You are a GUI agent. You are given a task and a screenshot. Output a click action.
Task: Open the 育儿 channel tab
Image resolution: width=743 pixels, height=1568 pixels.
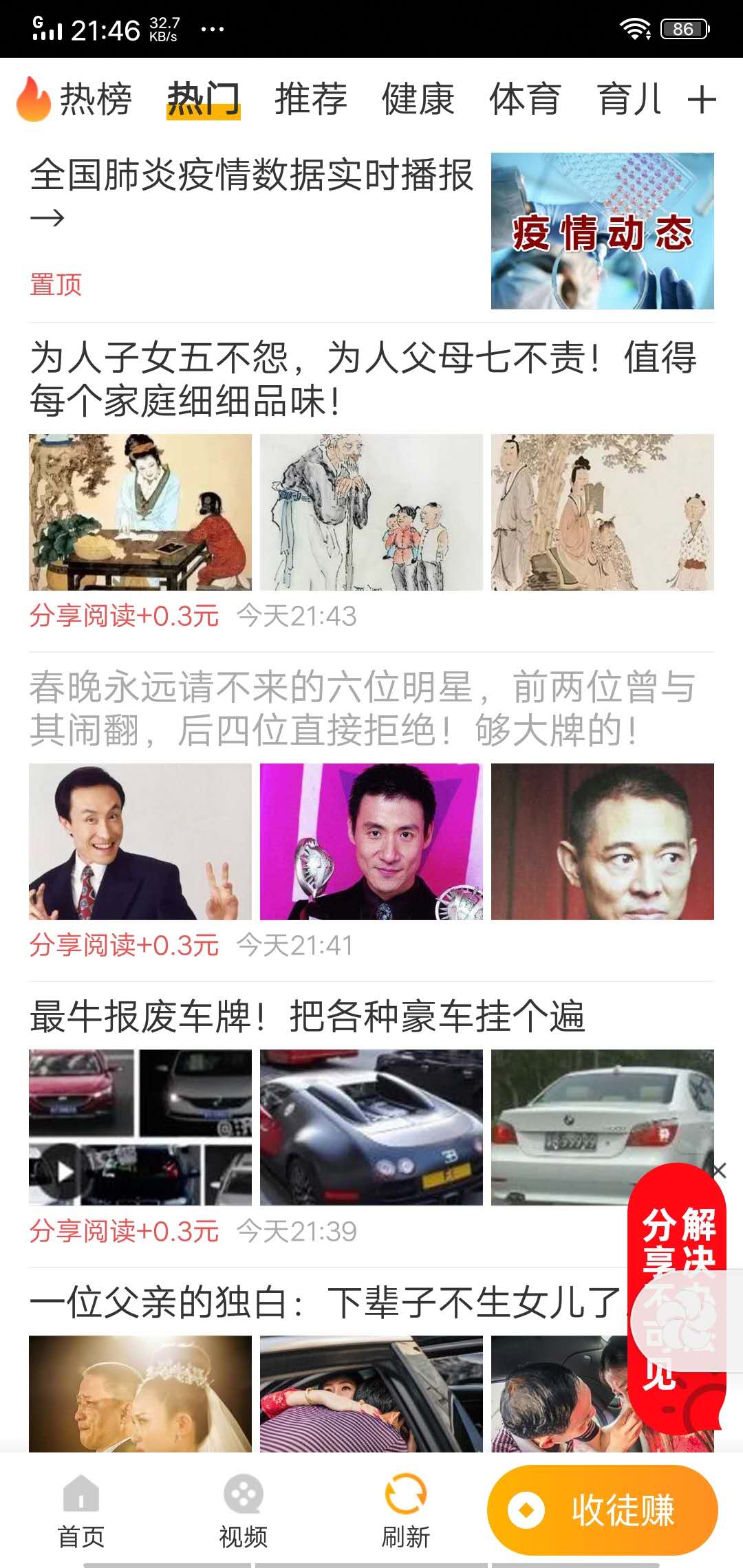tap(629, 100)
